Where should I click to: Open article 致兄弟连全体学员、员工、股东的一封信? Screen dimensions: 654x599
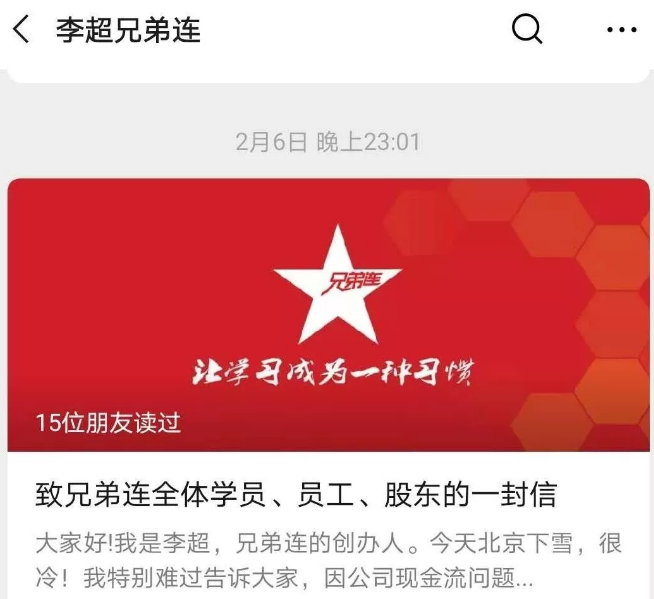(296, 494)
